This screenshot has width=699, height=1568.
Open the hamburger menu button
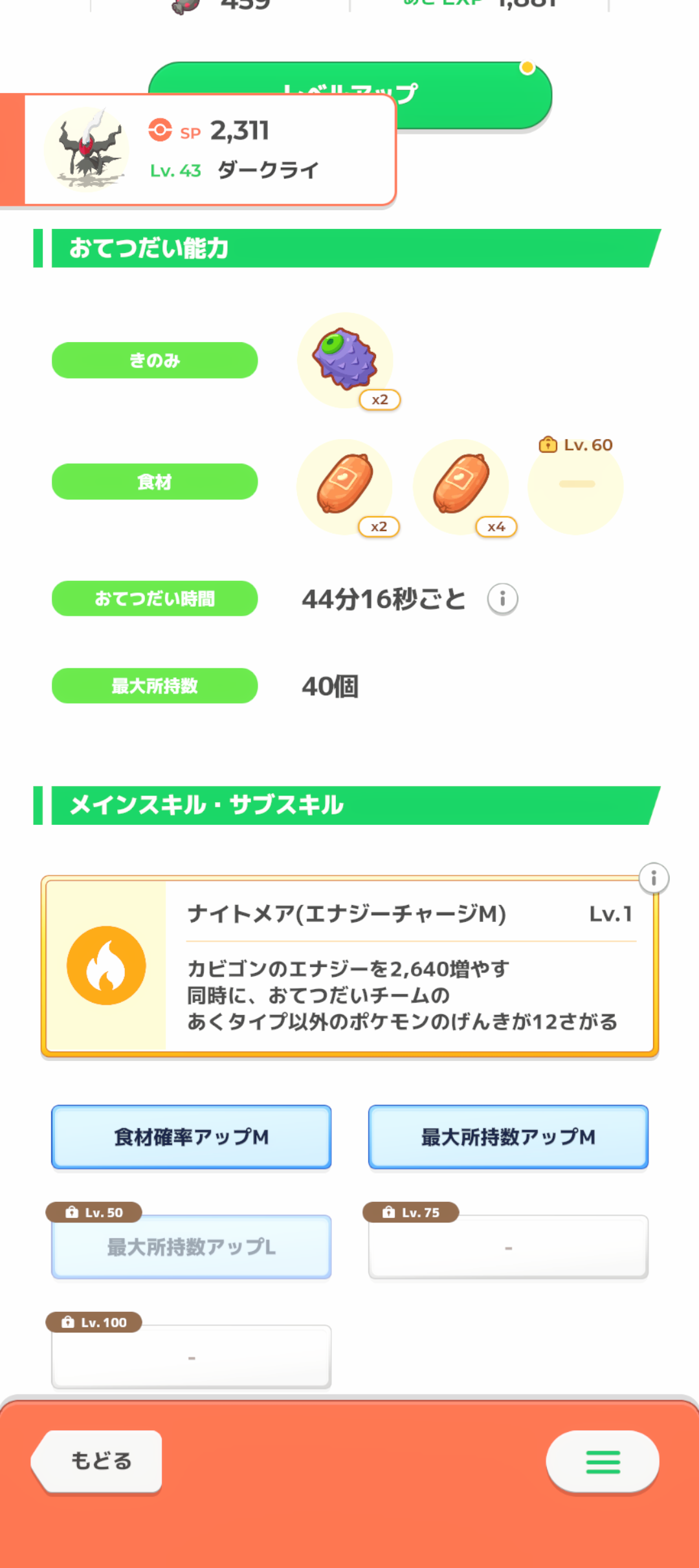tap(603, 1461)
